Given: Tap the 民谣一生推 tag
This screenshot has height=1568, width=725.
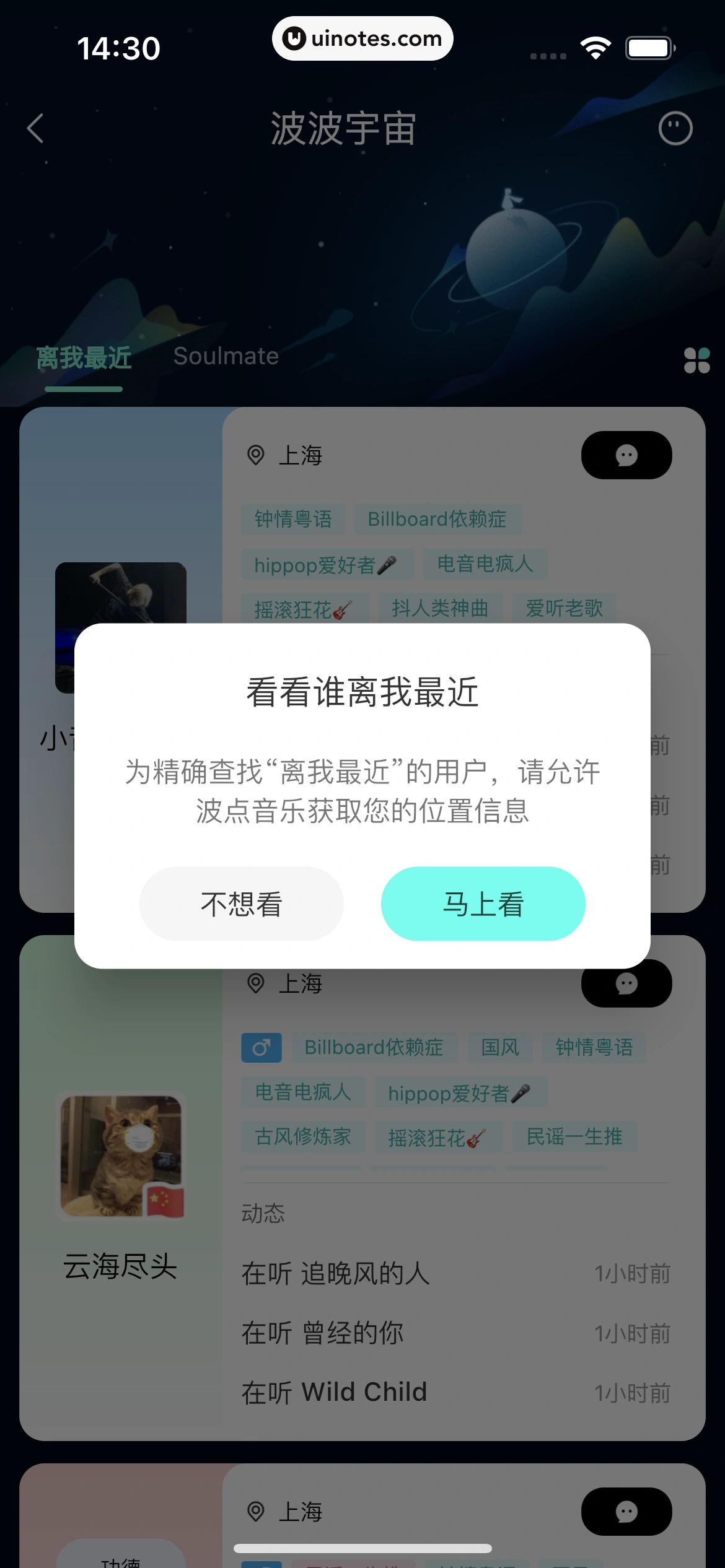Looking at the screenshot, I should pos(574,1137).
